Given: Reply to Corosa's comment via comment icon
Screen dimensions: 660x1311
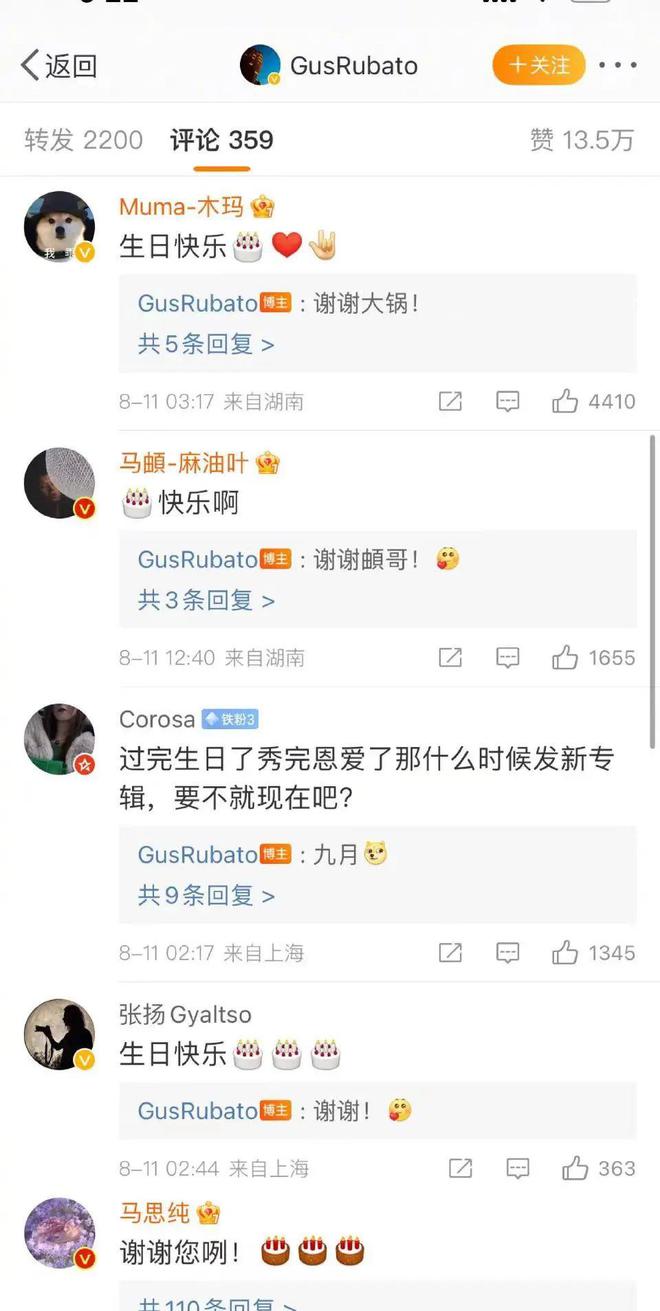Looking at the screenshot, I should tap(508, 953).
